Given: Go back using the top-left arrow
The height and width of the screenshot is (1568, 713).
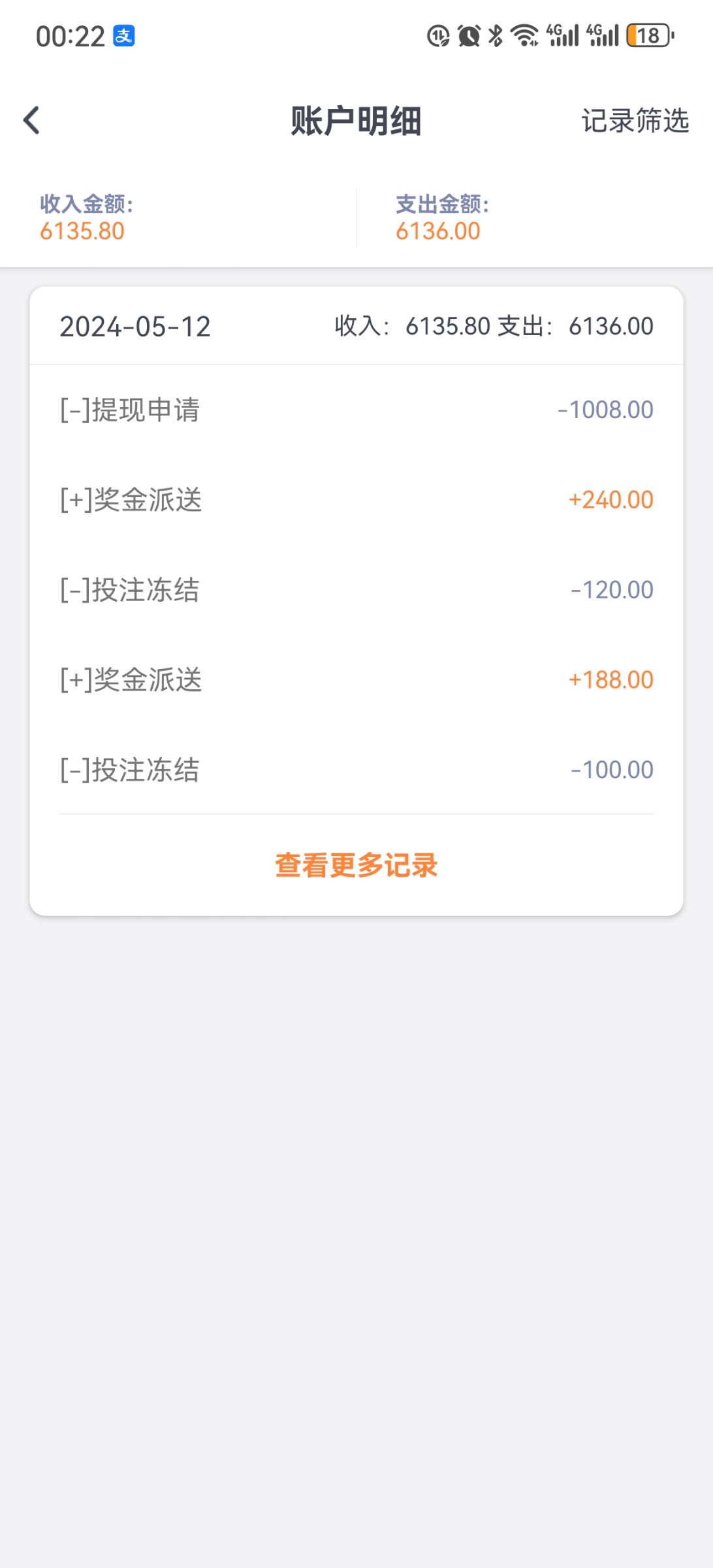Looking at the screenshot, I should (31, 121).
